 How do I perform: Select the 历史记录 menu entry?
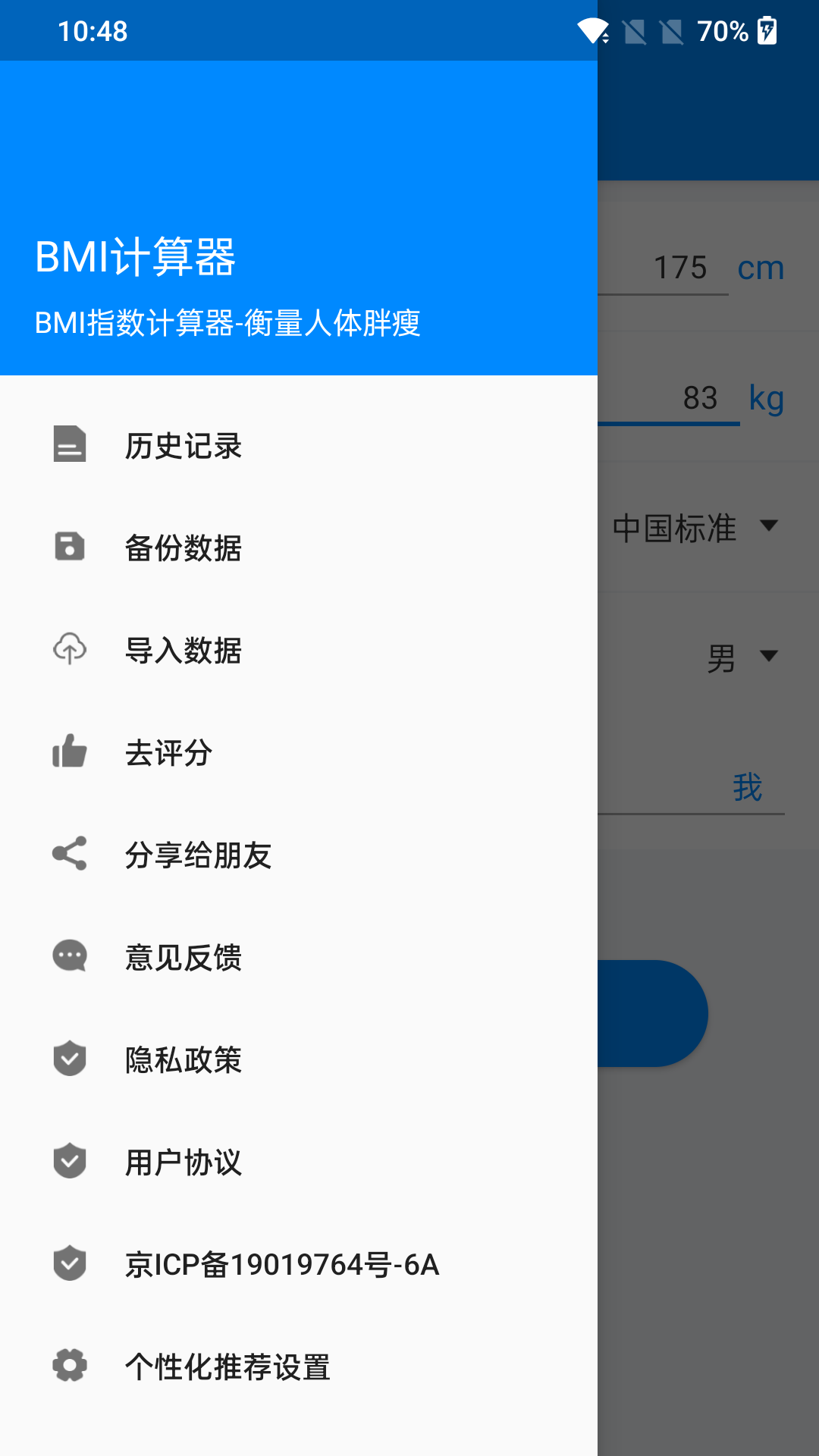183,447
